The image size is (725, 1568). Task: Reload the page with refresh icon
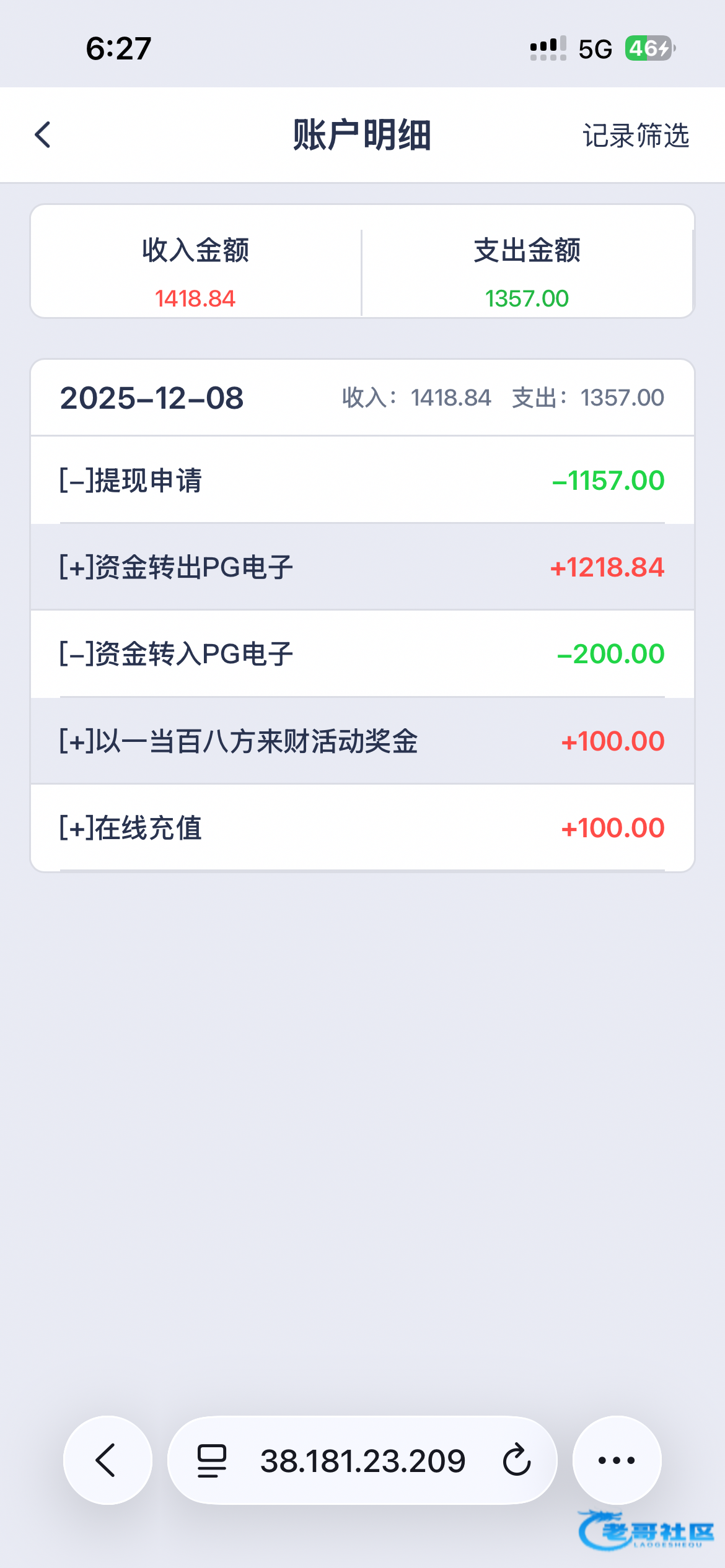[x=517, y=1460]
